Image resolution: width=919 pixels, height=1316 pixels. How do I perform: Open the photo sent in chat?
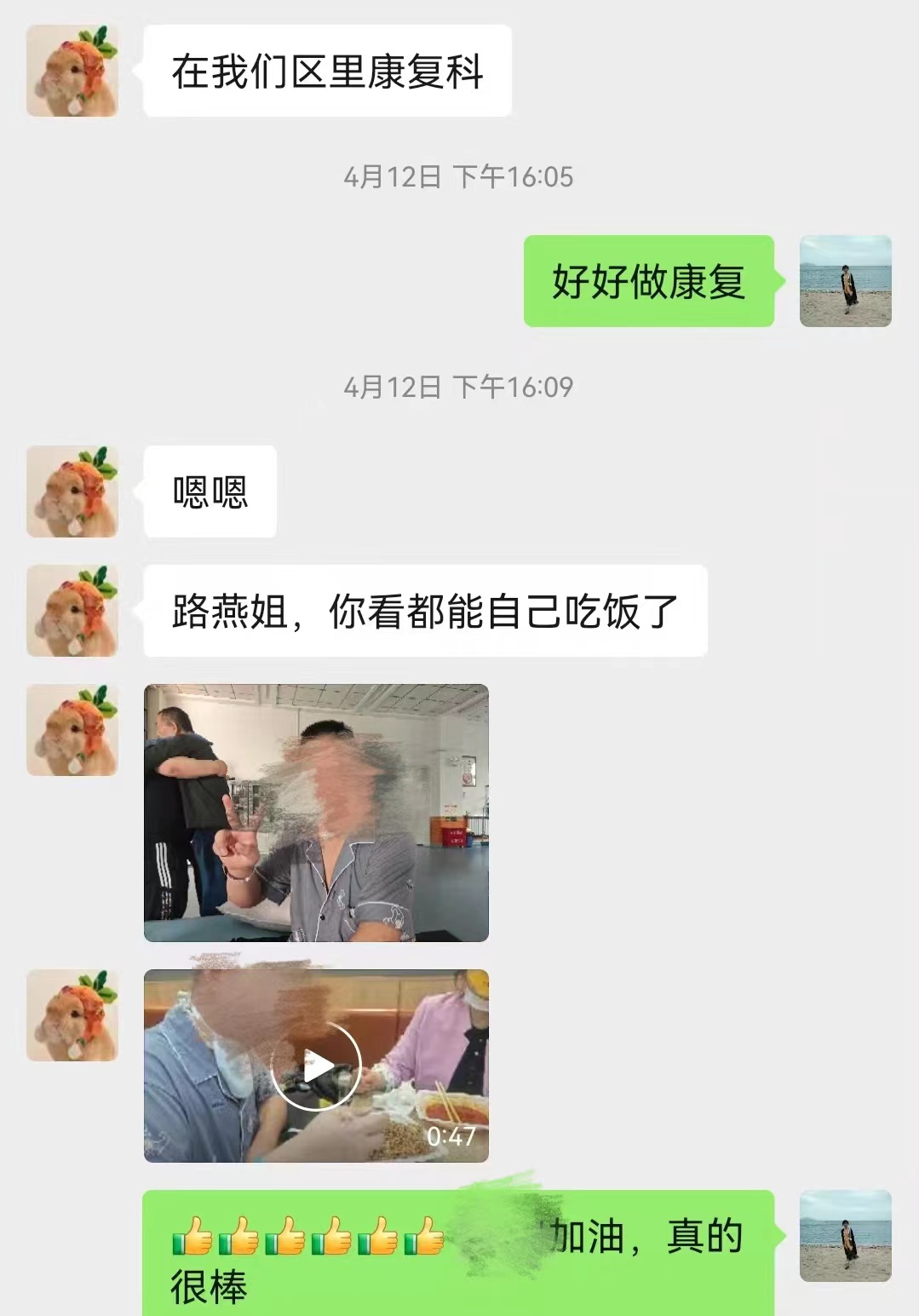[x=316, y=813]
